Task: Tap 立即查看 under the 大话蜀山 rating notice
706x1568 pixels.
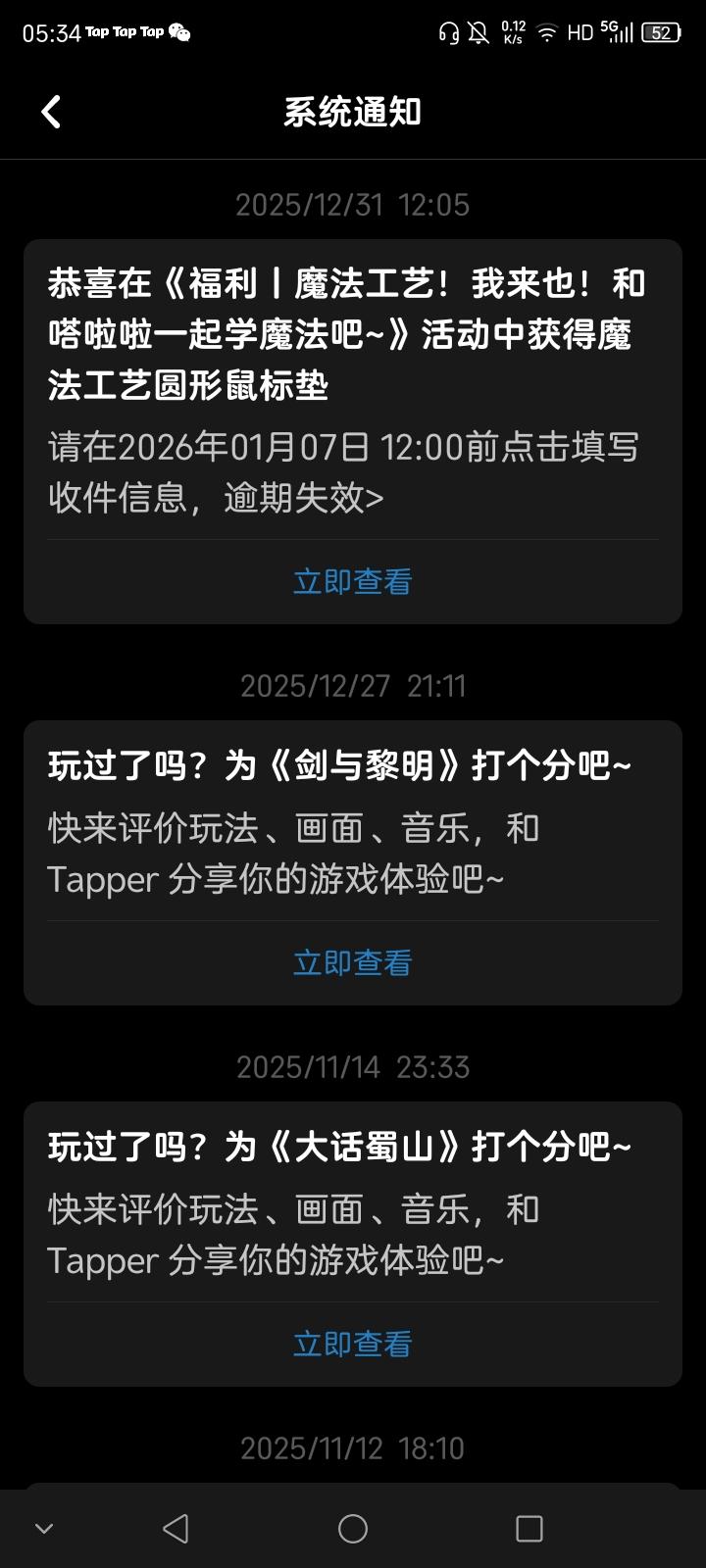Action: pos(353,1345)
